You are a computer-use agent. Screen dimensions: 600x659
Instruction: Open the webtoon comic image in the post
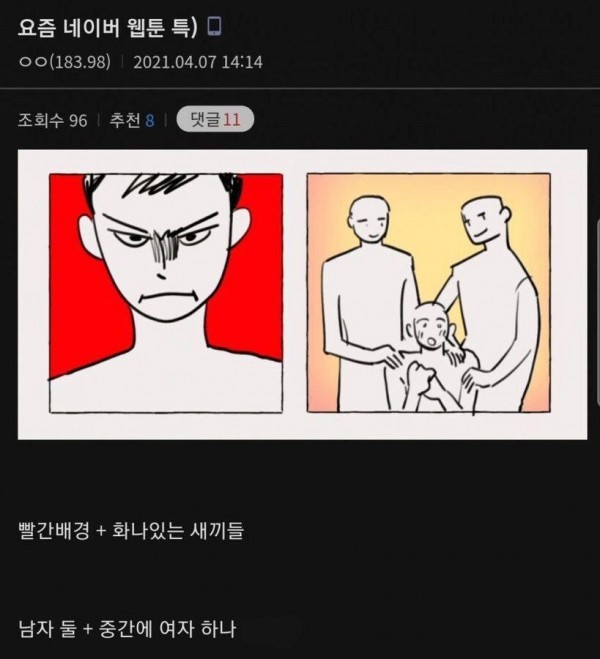pyautogui.click(x=301, y=294)
